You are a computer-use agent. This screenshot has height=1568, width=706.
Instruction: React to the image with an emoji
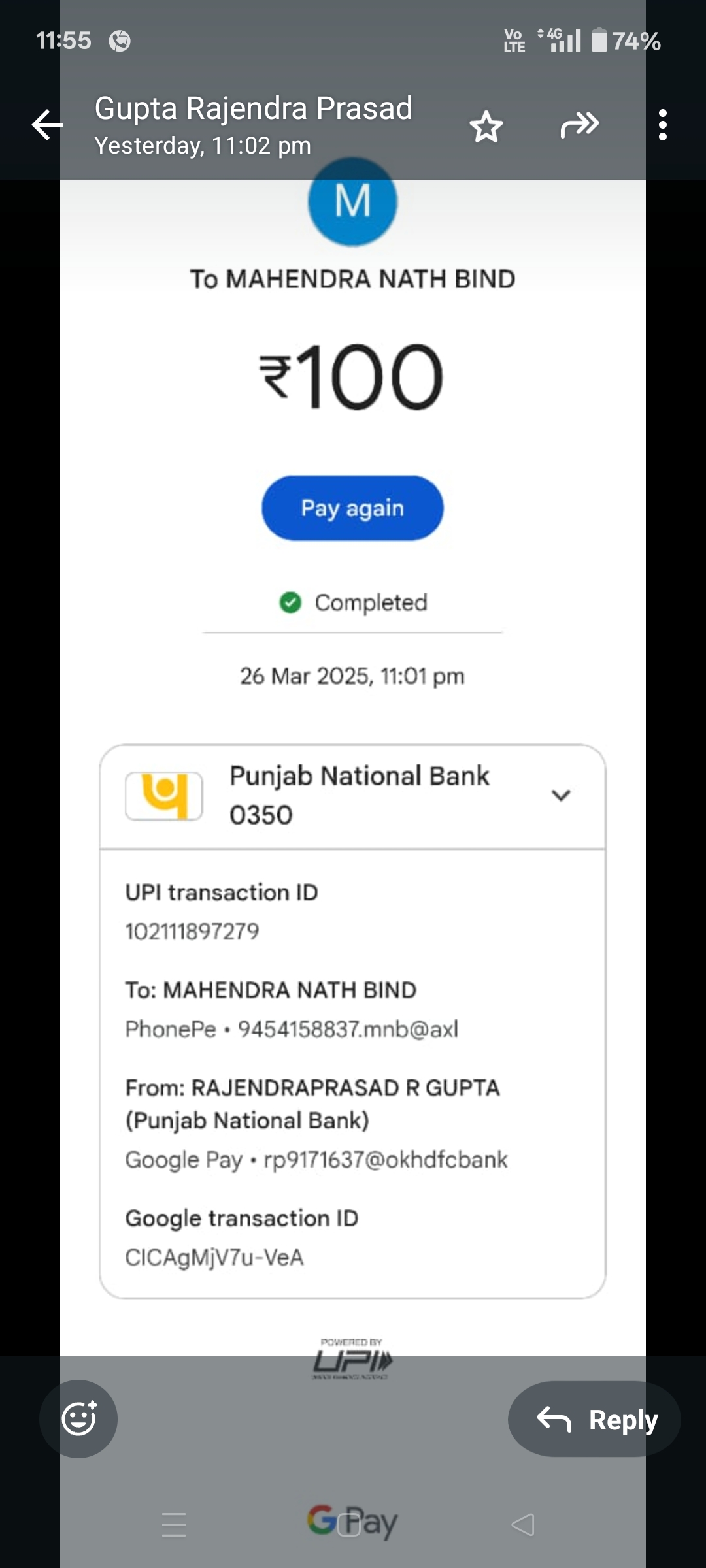(x=79, y=1418)
